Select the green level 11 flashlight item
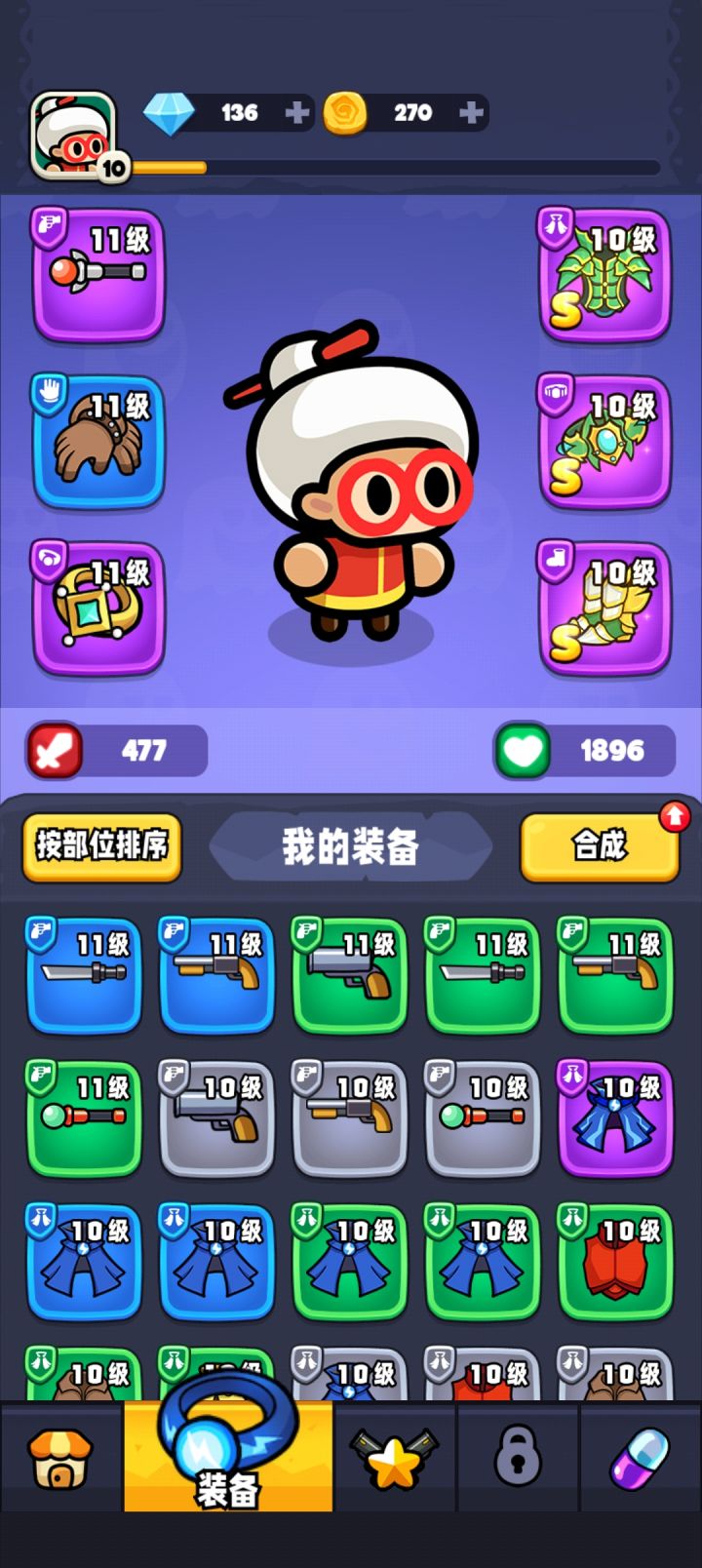 pos(83,1119)
